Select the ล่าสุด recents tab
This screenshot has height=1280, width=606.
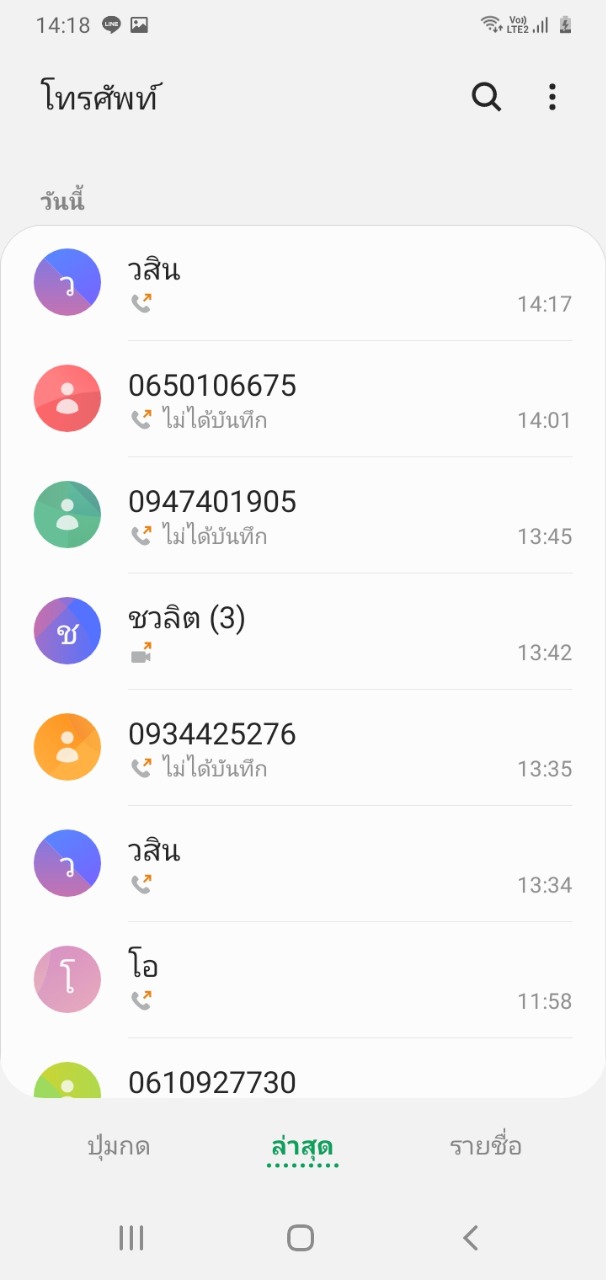click(x=302, y=1146)
